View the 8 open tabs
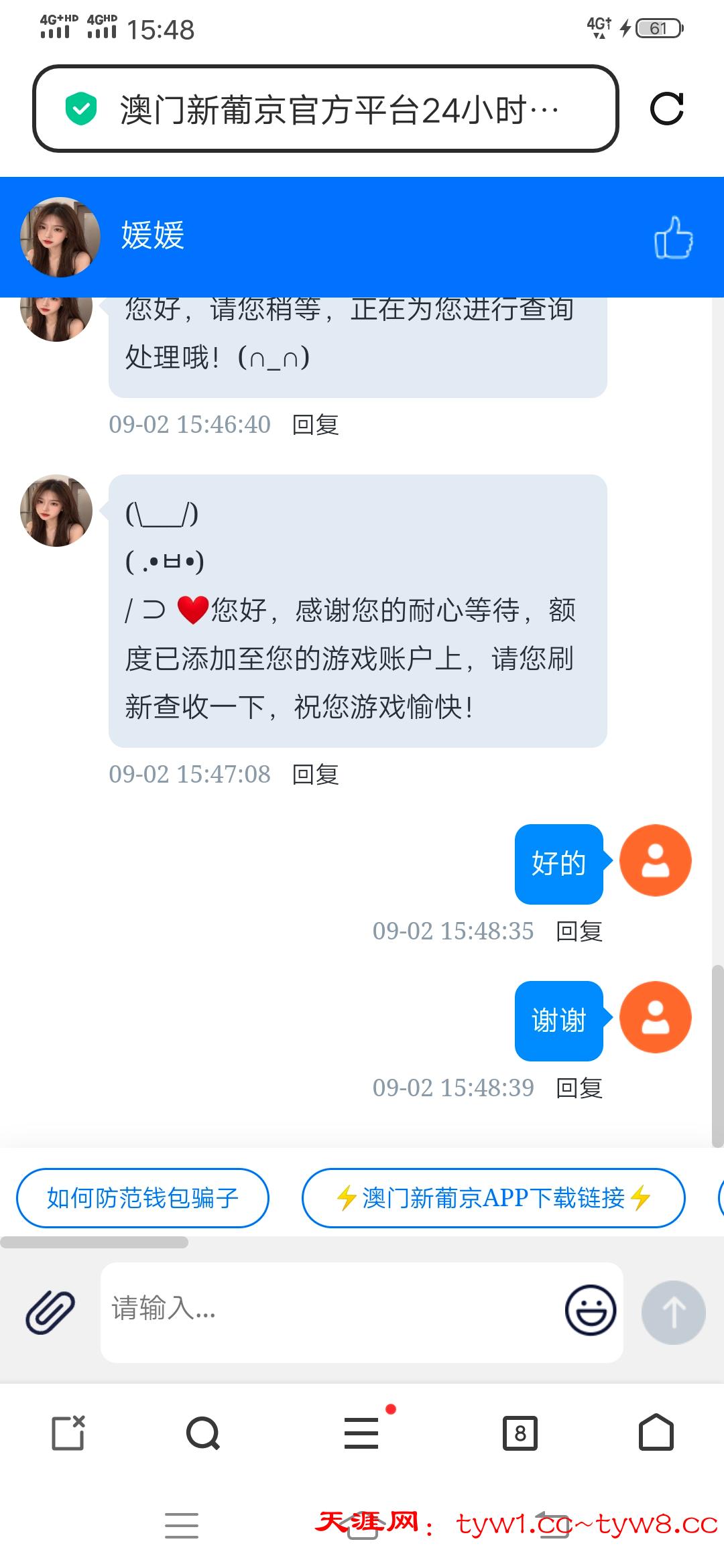Screen dimensions: 724x1568 (x=520, y=1434)
